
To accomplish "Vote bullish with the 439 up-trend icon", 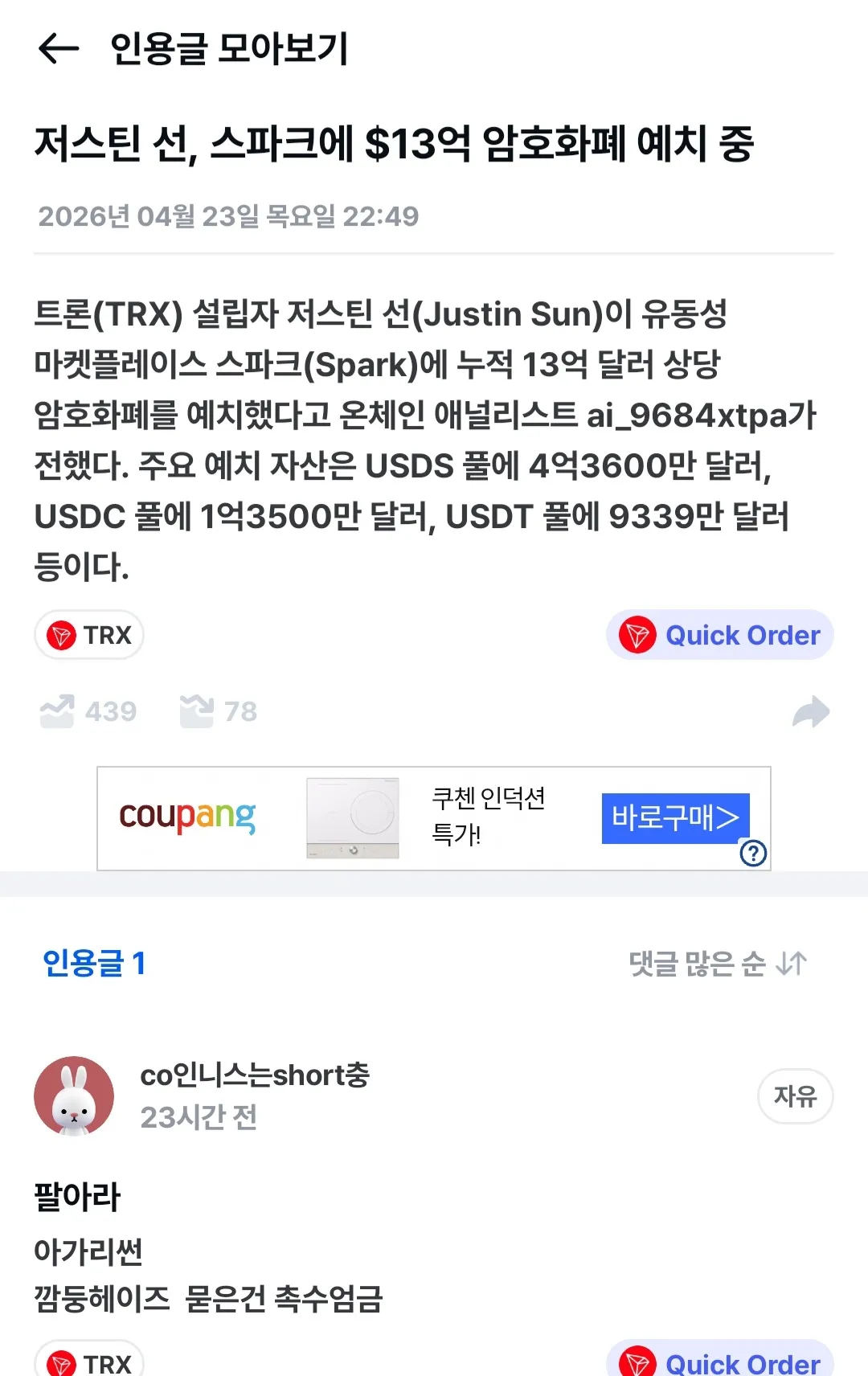I will click(x=57, y=711).
